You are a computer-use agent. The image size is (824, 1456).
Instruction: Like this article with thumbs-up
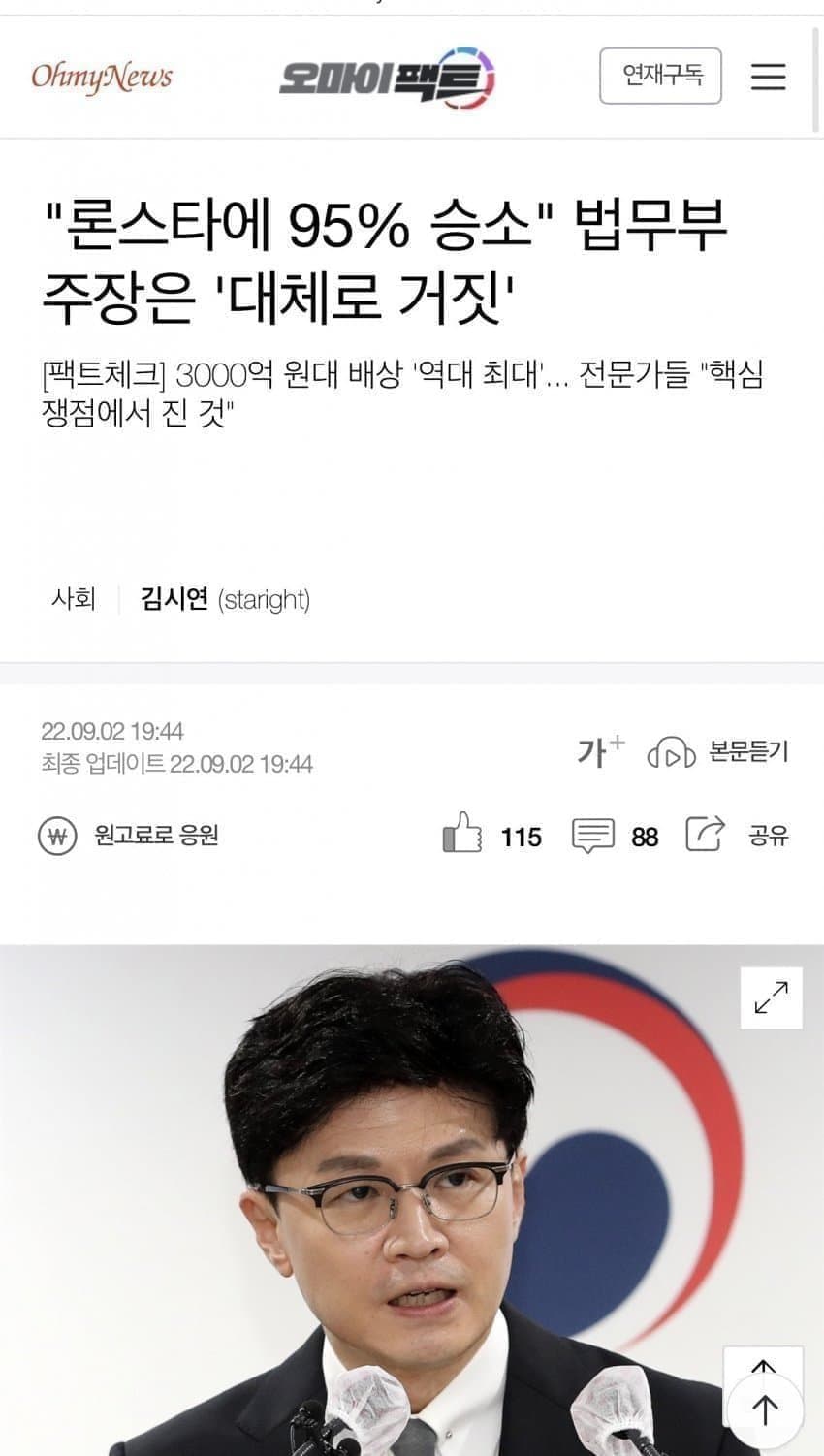pyautogui.click(x=462, y=834)
